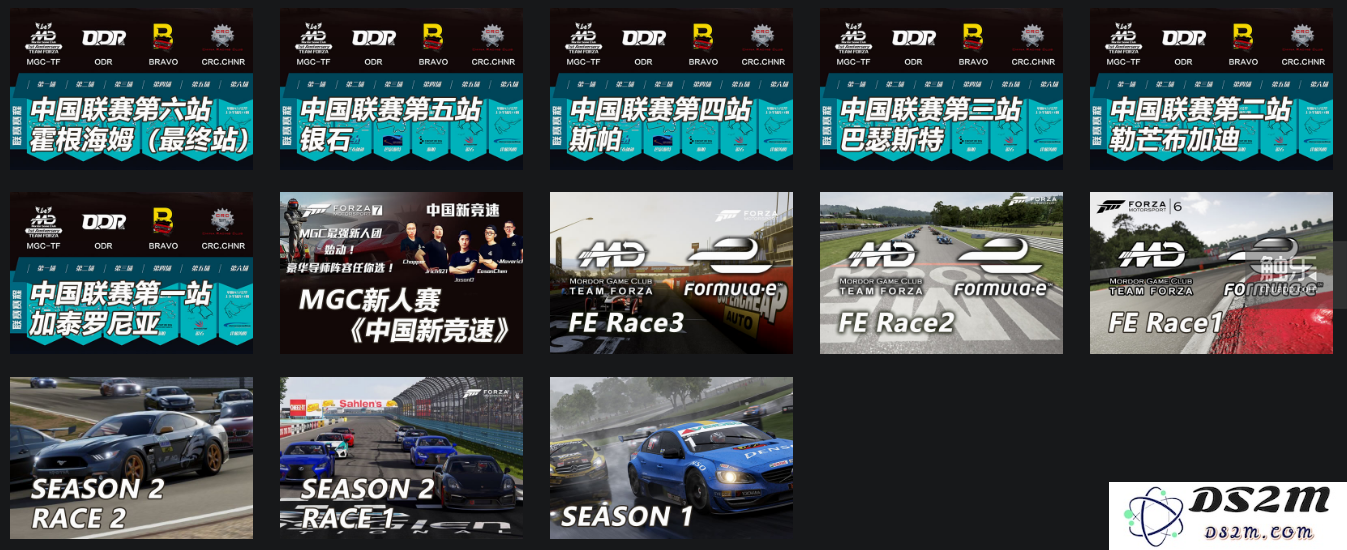This screenshot has height=550, width=1347.
Task: Open the Season 2 Race 2 tile
Action: pyautogui.click(x=131, y=458)
